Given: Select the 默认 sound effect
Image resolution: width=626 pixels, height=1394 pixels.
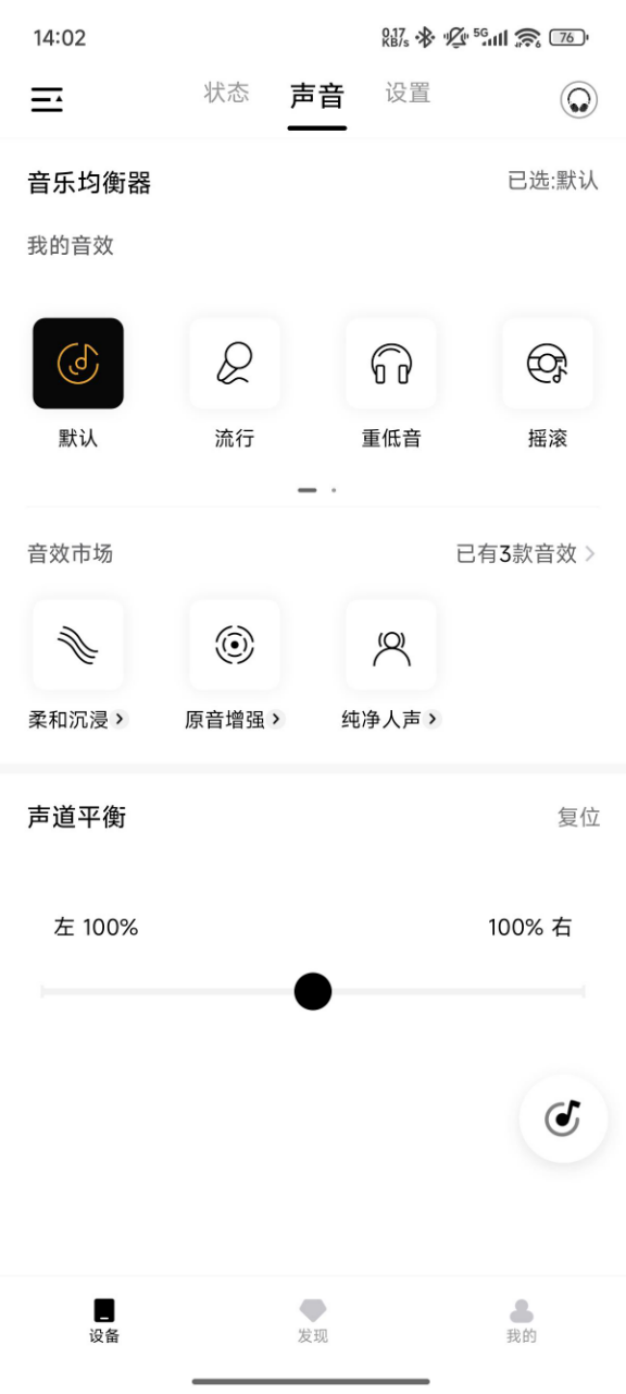Looking at the screenshot, I should click(78, 364).
